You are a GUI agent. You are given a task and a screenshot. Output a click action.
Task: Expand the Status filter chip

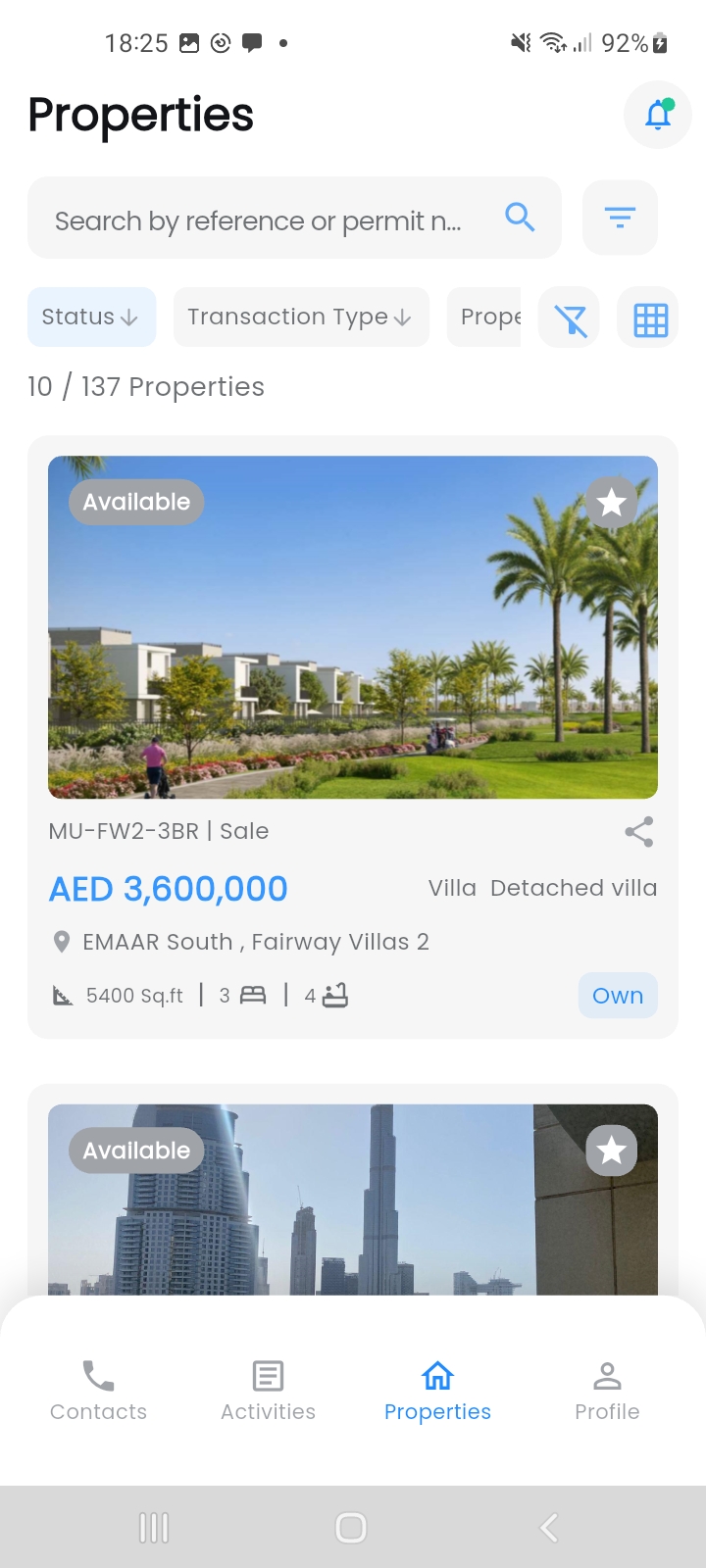point(91,318)
